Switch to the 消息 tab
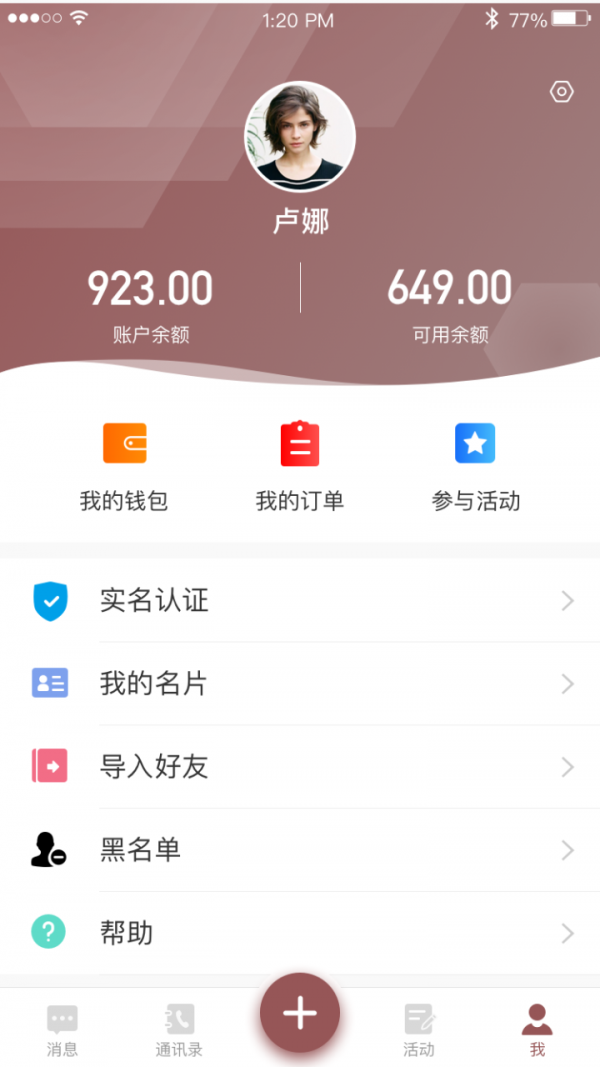Screen dimensions: 600x1067 point(62,1030)
